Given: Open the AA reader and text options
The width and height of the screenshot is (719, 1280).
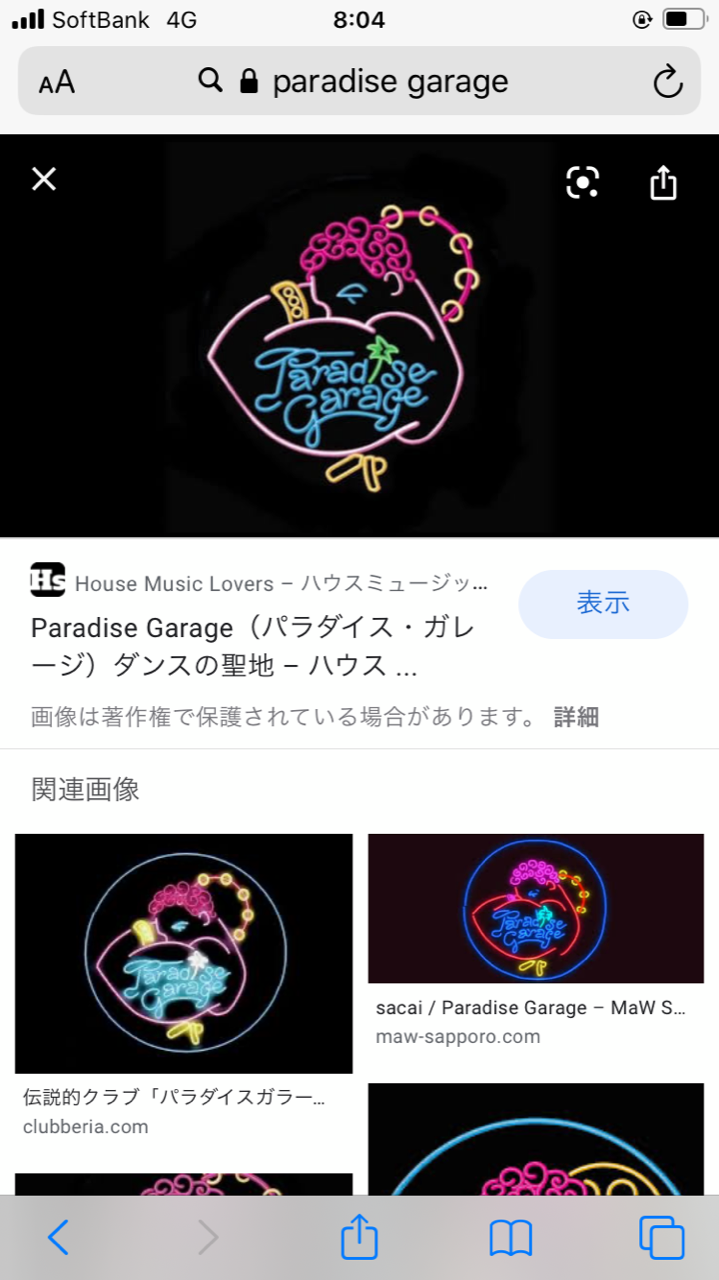Looking at the screenshot, I should tap(57, 82).
